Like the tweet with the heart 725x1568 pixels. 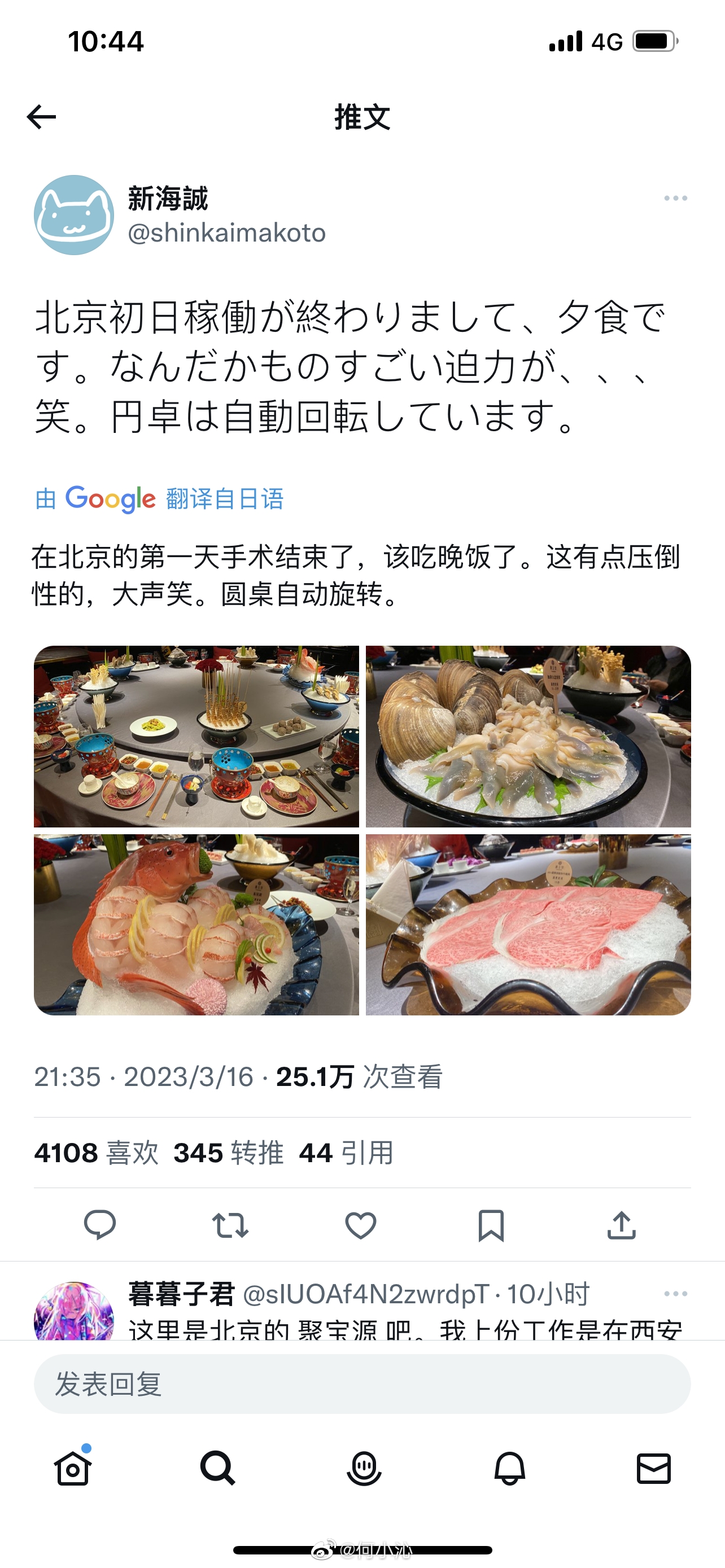(x=360, y=1225)
